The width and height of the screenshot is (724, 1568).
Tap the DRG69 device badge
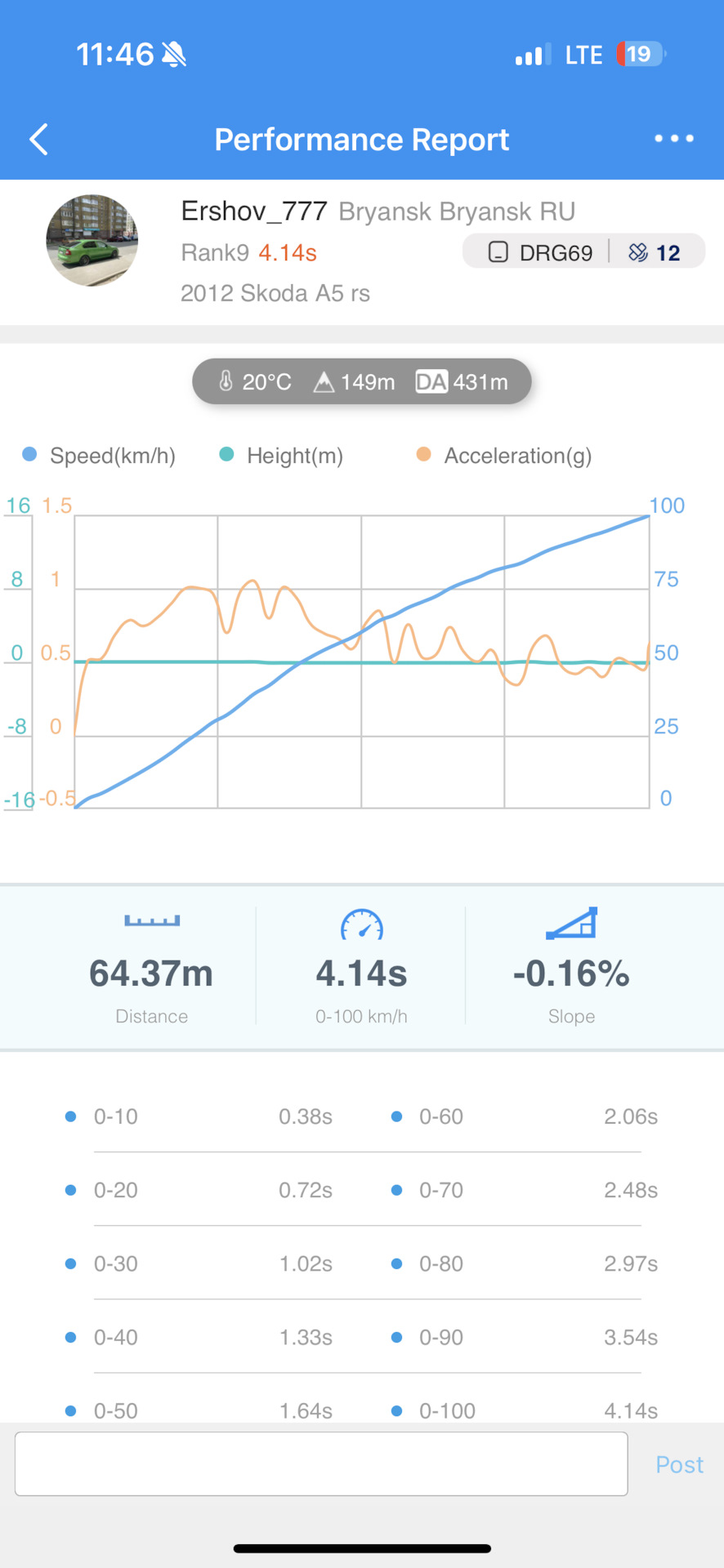point(540,252)
